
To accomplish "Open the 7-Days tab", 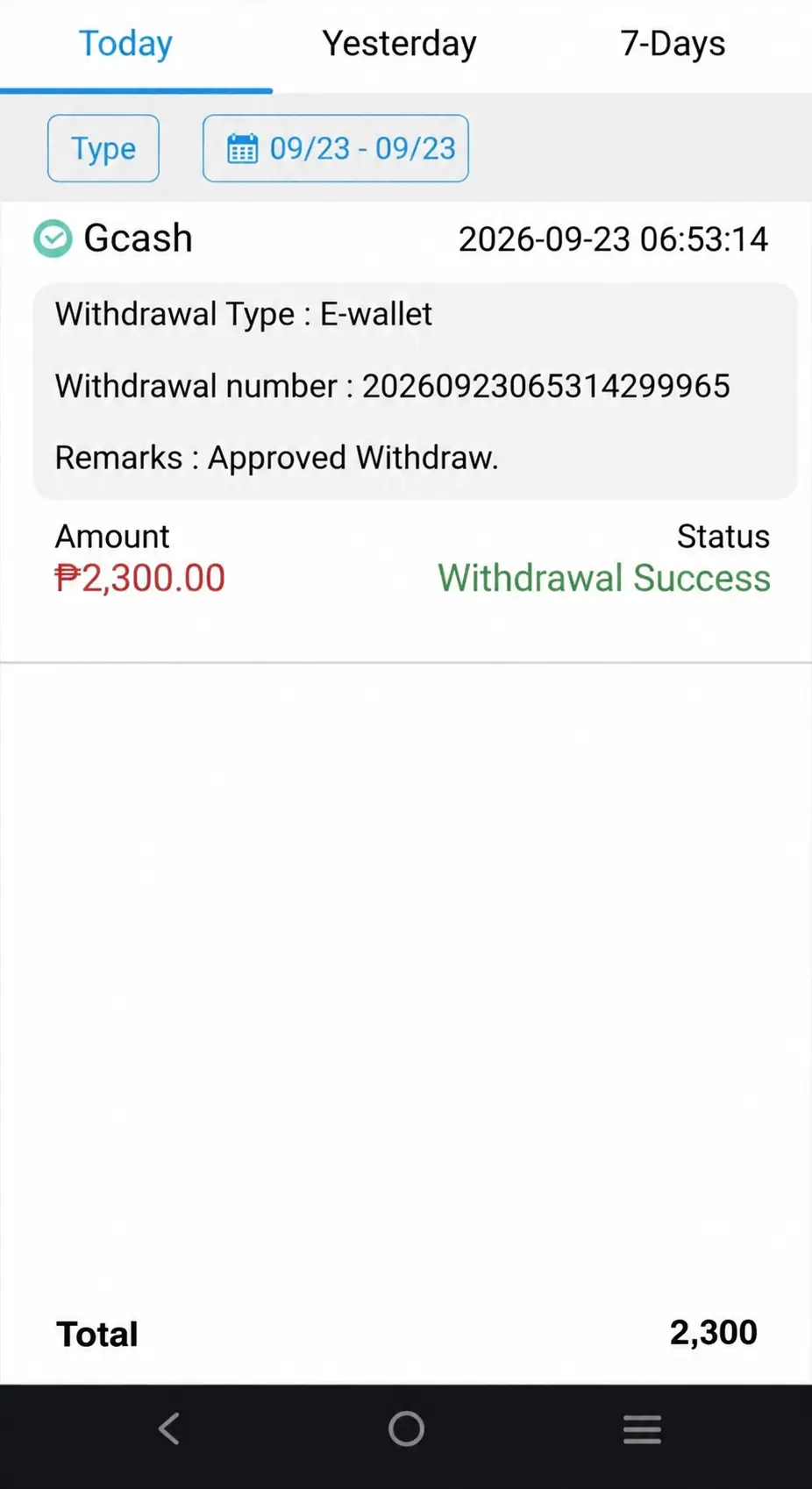I will (x=673, y=44).
